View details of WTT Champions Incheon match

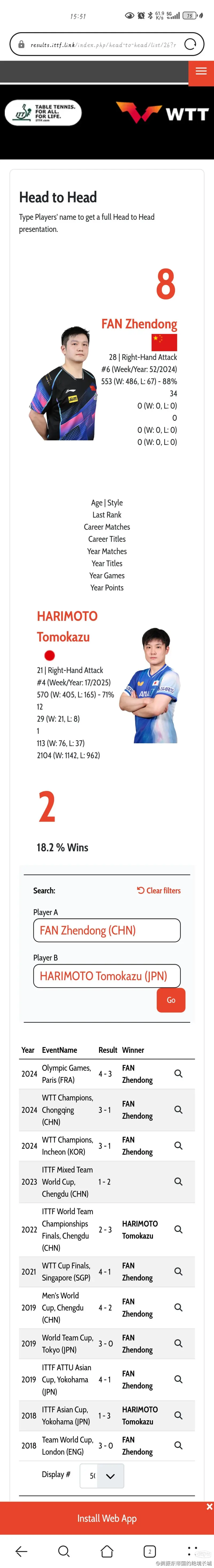coord(178,1145)
